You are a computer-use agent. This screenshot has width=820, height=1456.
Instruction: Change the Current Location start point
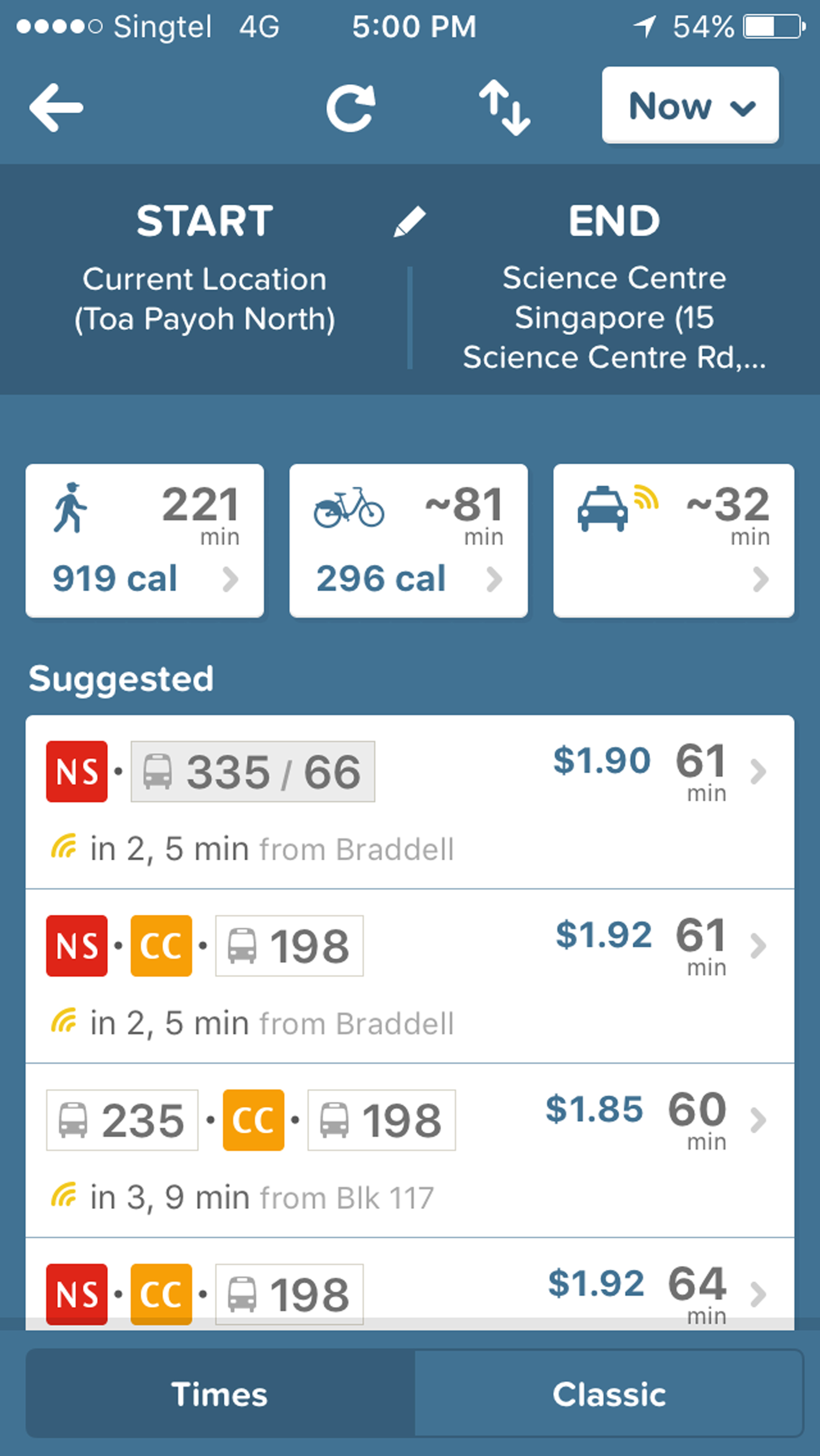pyautogui.click(x=204, y=298)
